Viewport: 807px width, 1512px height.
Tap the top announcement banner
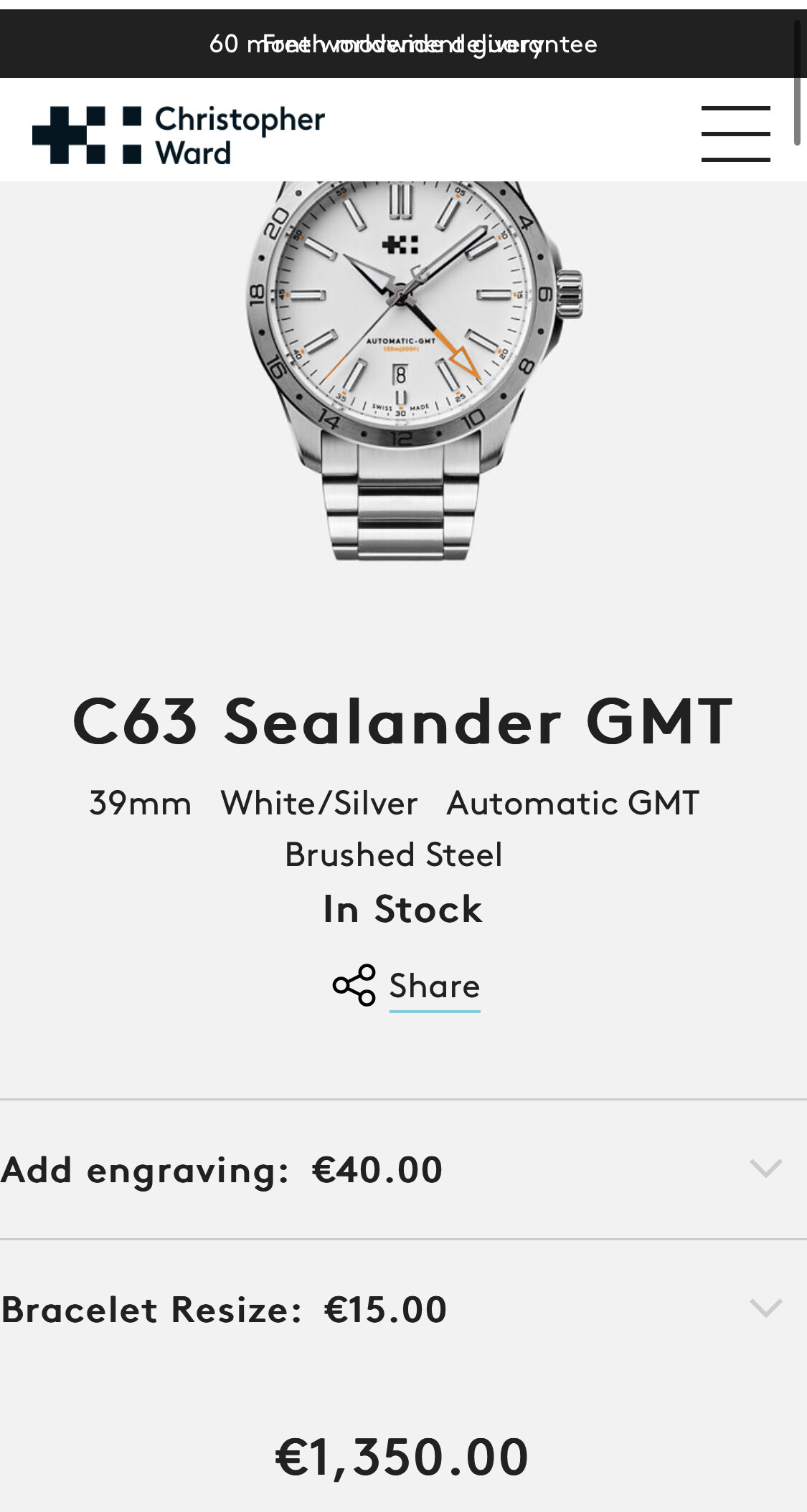403,44
